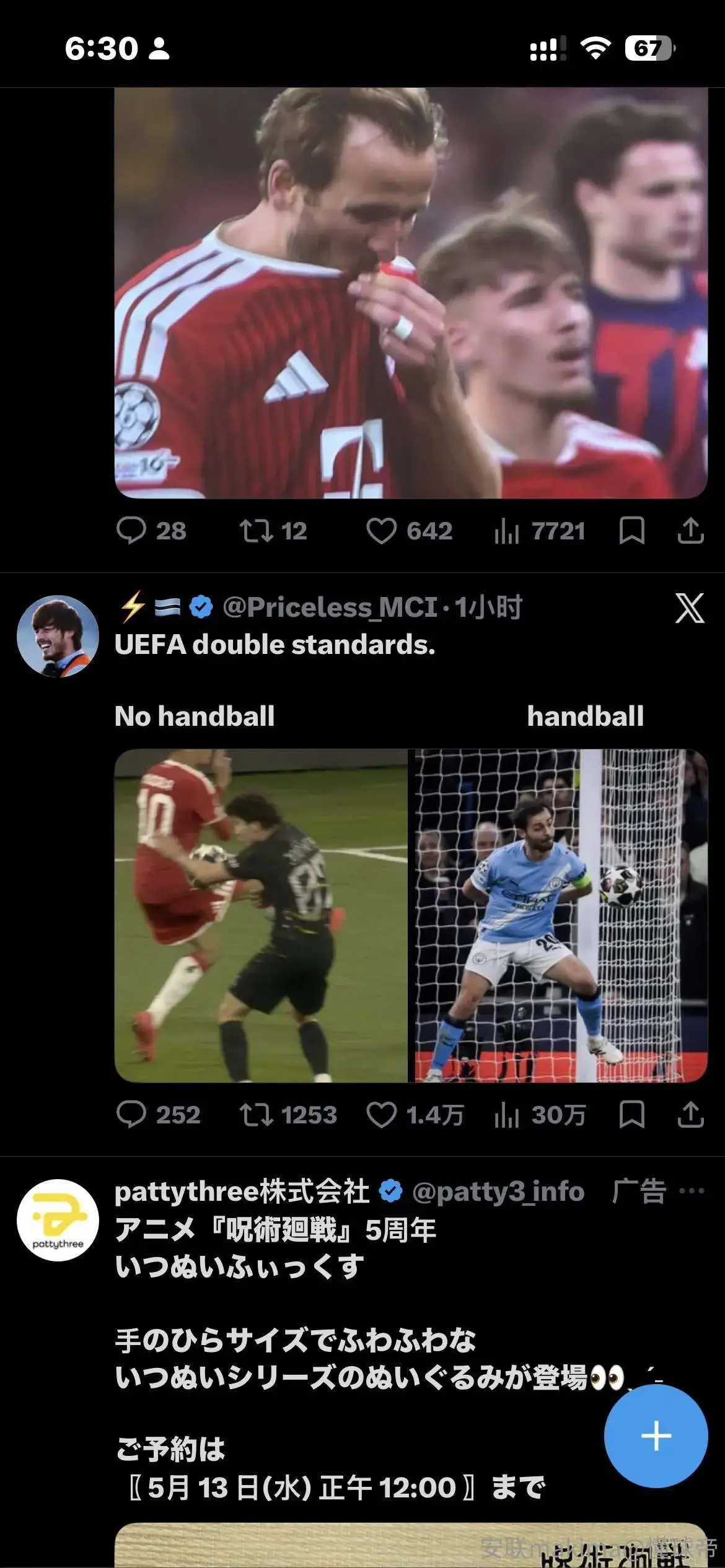
Task: Like the UEFA double standards post
Action: coord(415,1115)
